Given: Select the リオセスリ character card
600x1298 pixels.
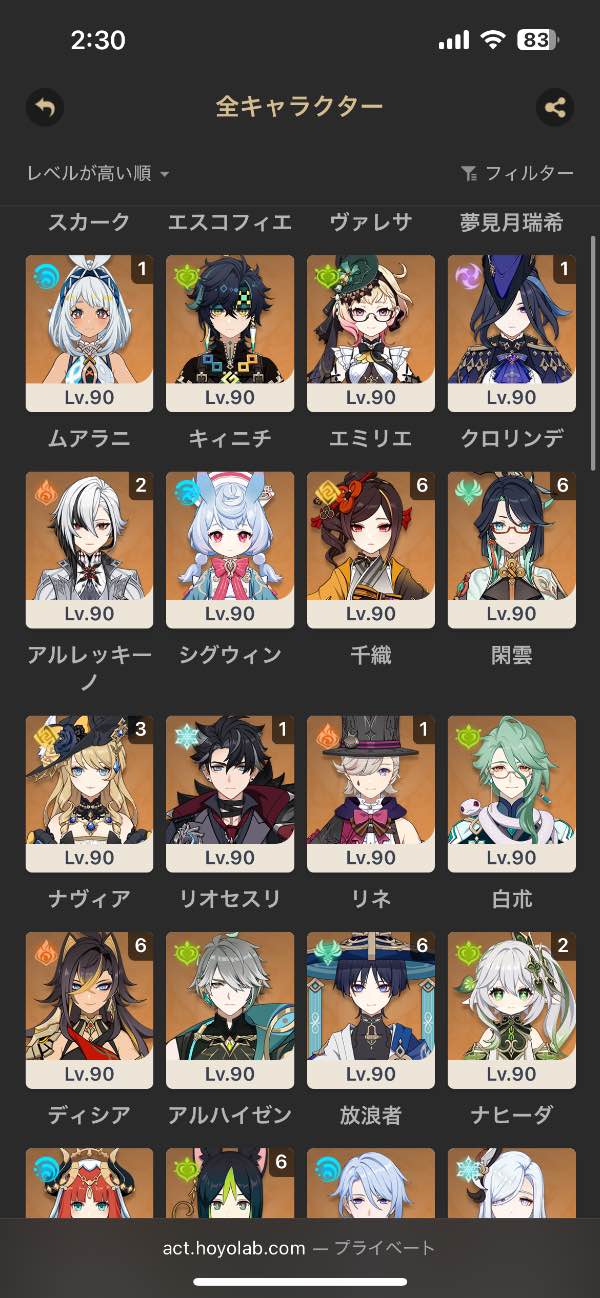Looking at the screenshot, I should (230, 793).
